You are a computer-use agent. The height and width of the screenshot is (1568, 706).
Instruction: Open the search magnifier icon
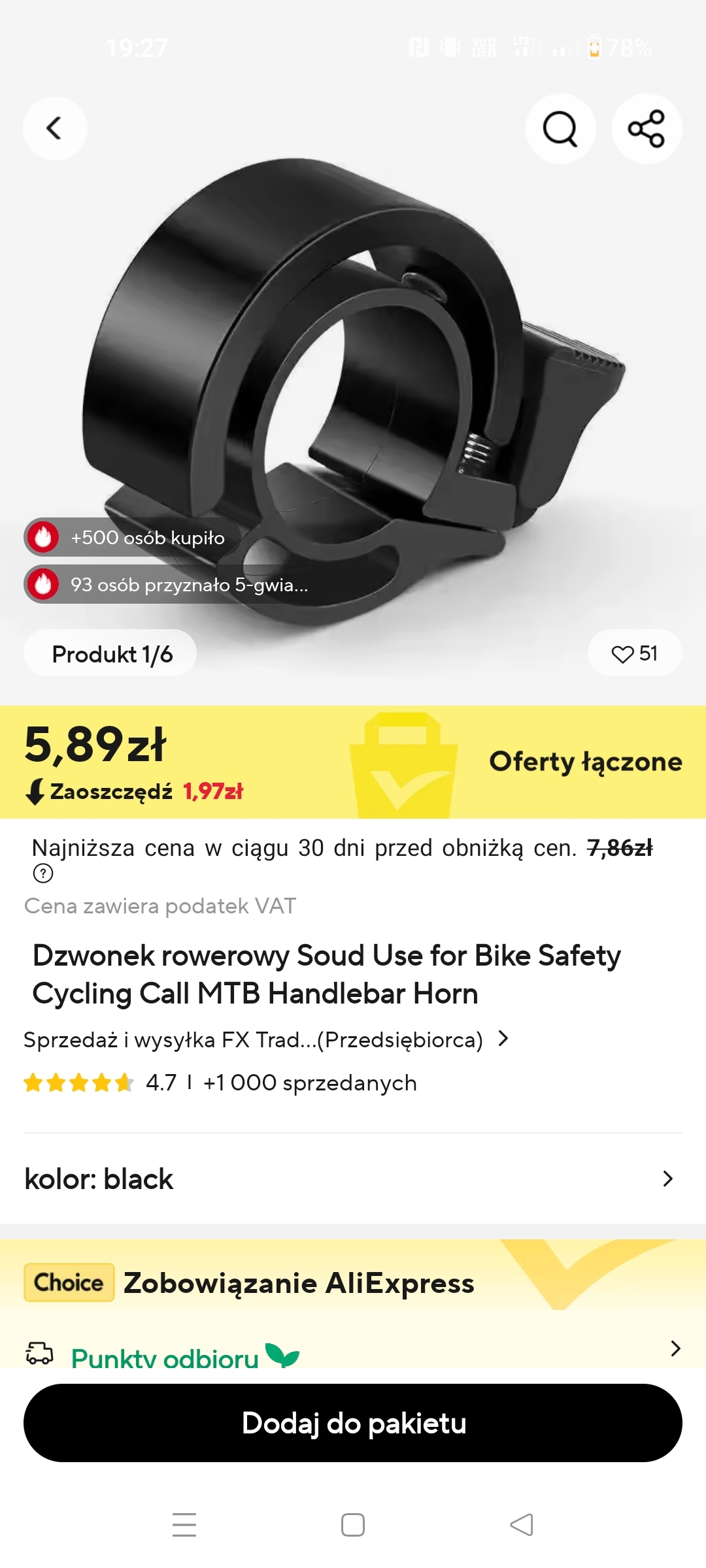pos(560,129)
